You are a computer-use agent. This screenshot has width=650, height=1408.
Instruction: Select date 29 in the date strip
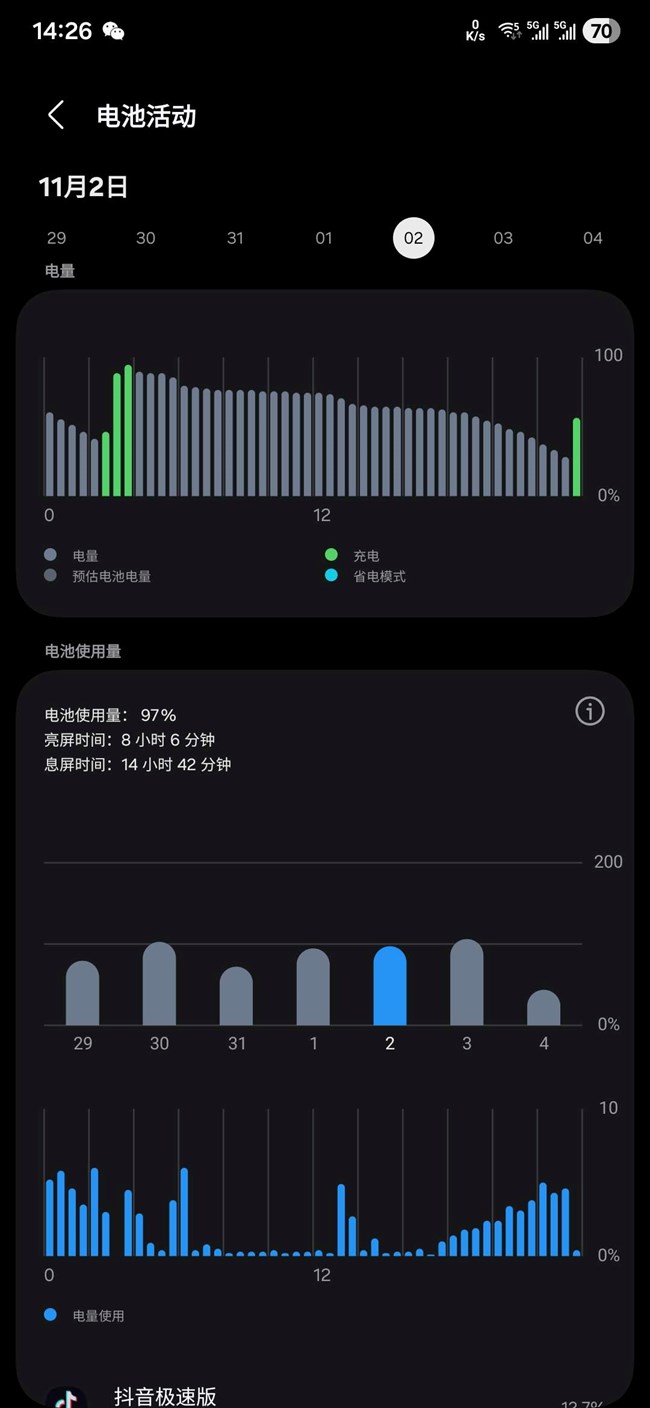(56, 238)
